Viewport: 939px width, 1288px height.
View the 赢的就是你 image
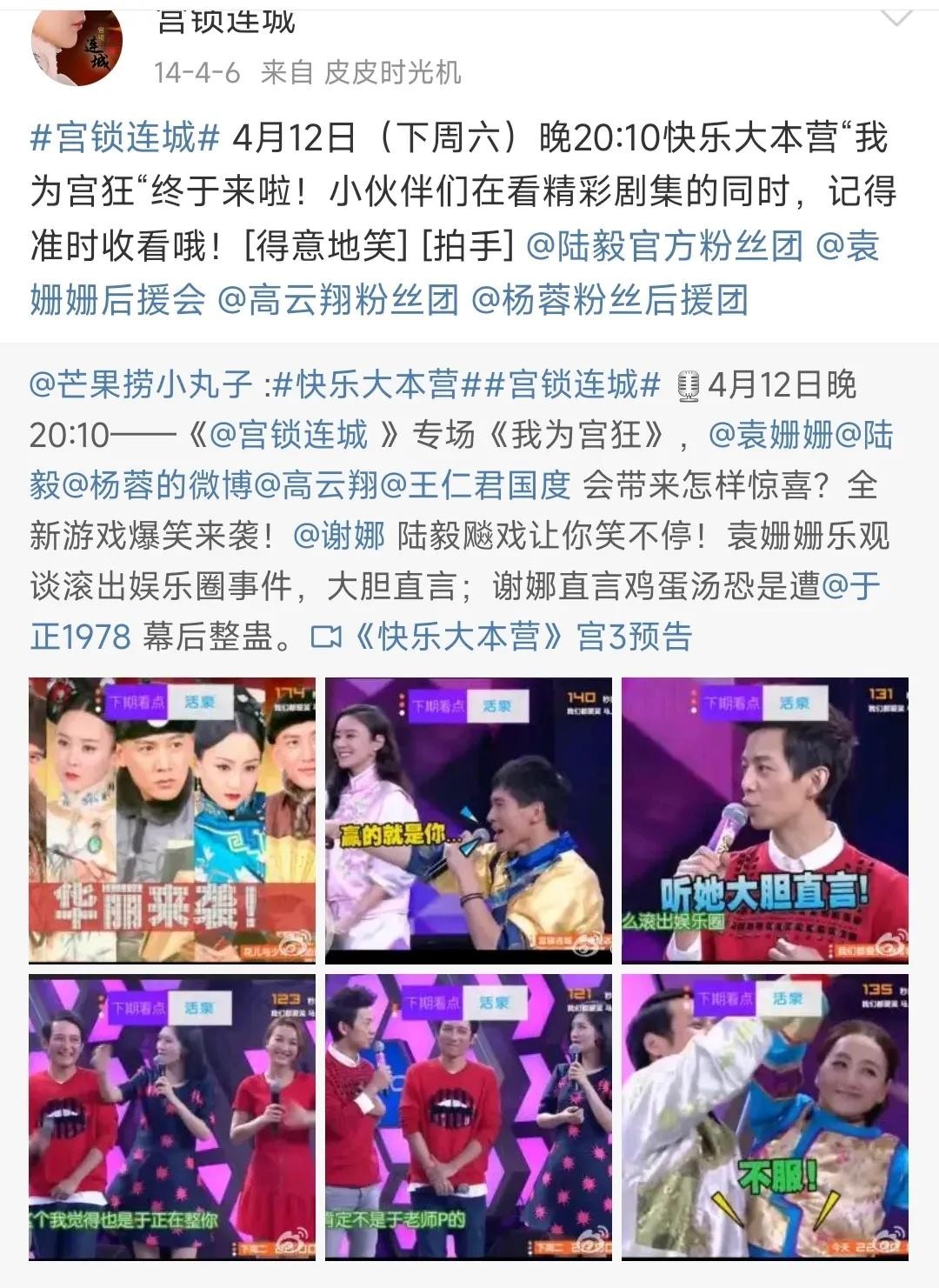469,820
